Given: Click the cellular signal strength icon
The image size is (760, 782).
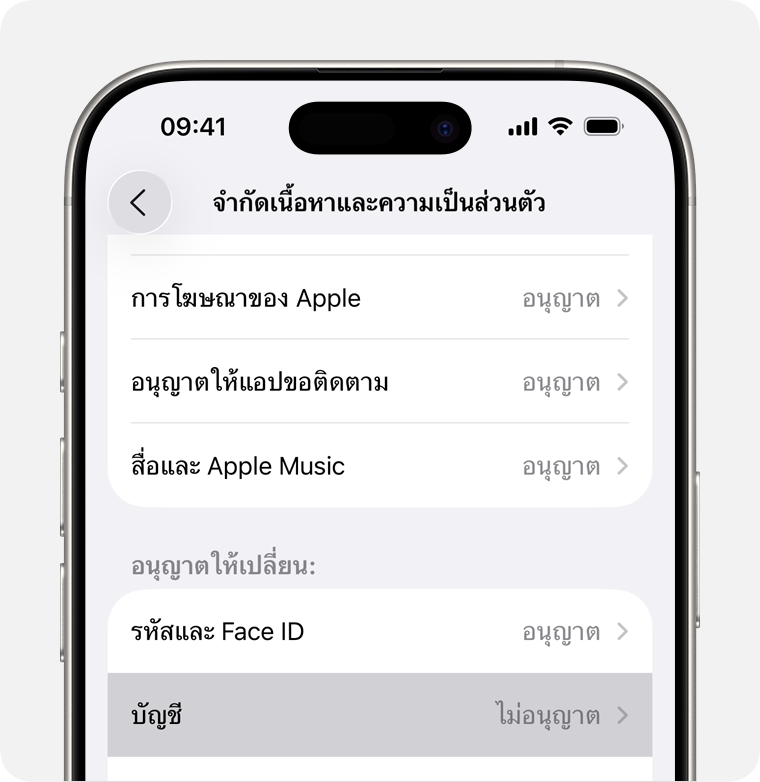Looking at the screenshot, I should 522,127.
